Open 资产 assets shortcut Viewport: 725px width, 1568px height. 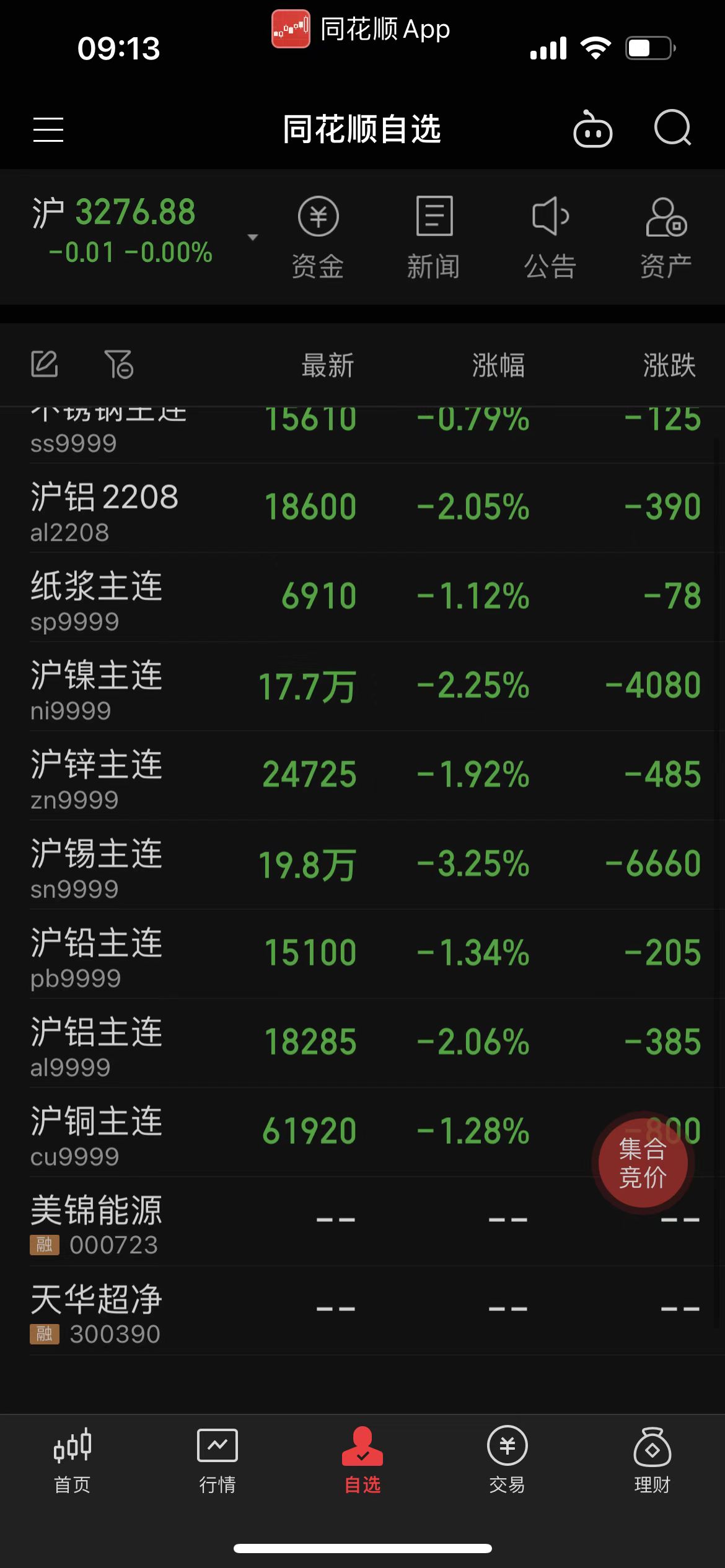[x=666, y=238]
